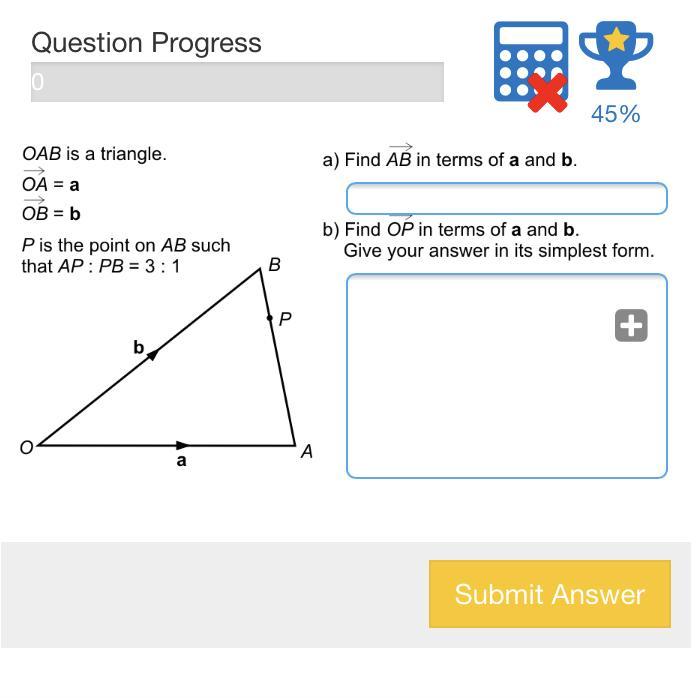Tap the plus icon in answer box
This screenshot has width=699, height=698.
point(631,326)
